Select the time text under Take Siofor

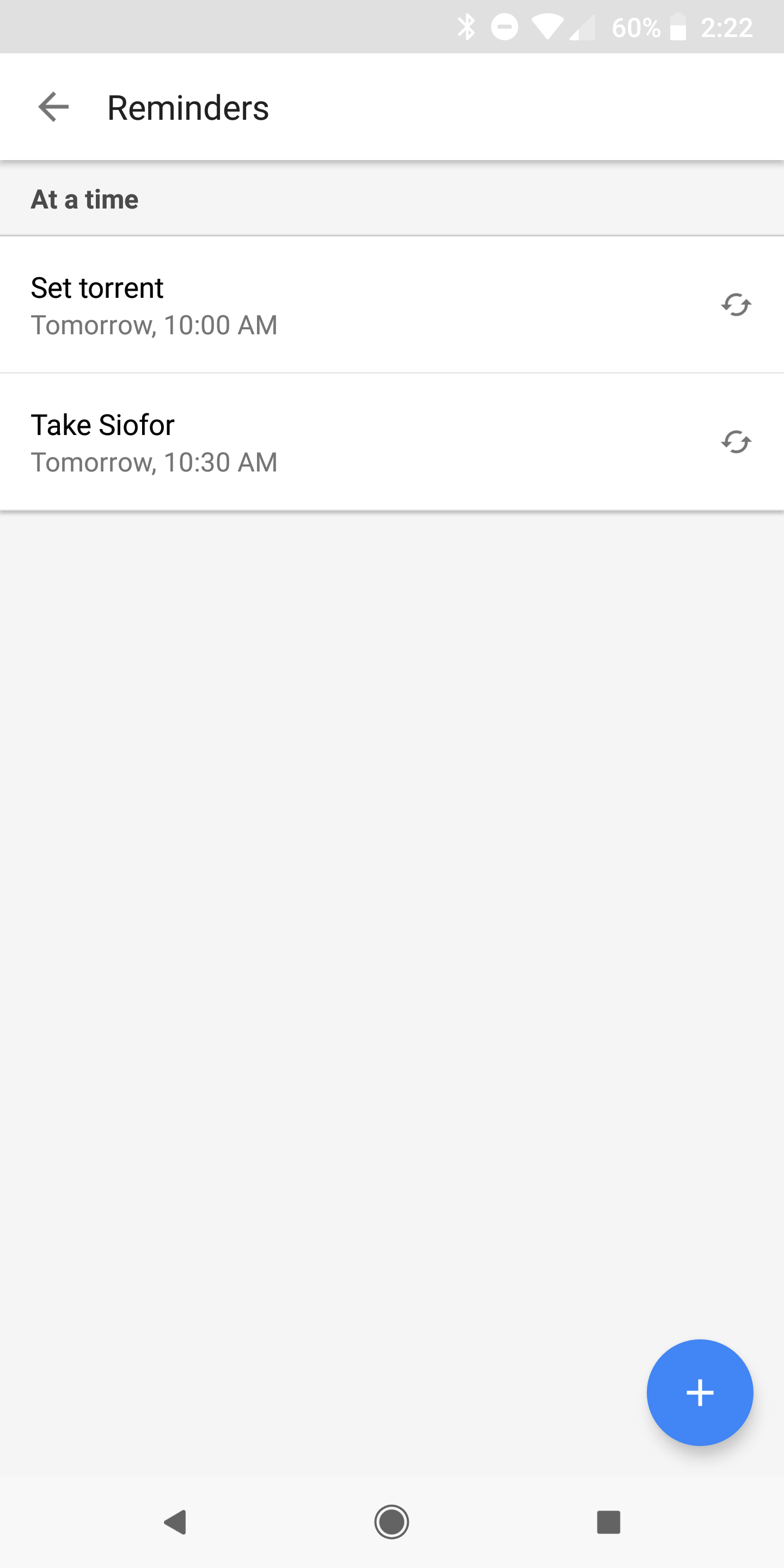tap(154, 463)
